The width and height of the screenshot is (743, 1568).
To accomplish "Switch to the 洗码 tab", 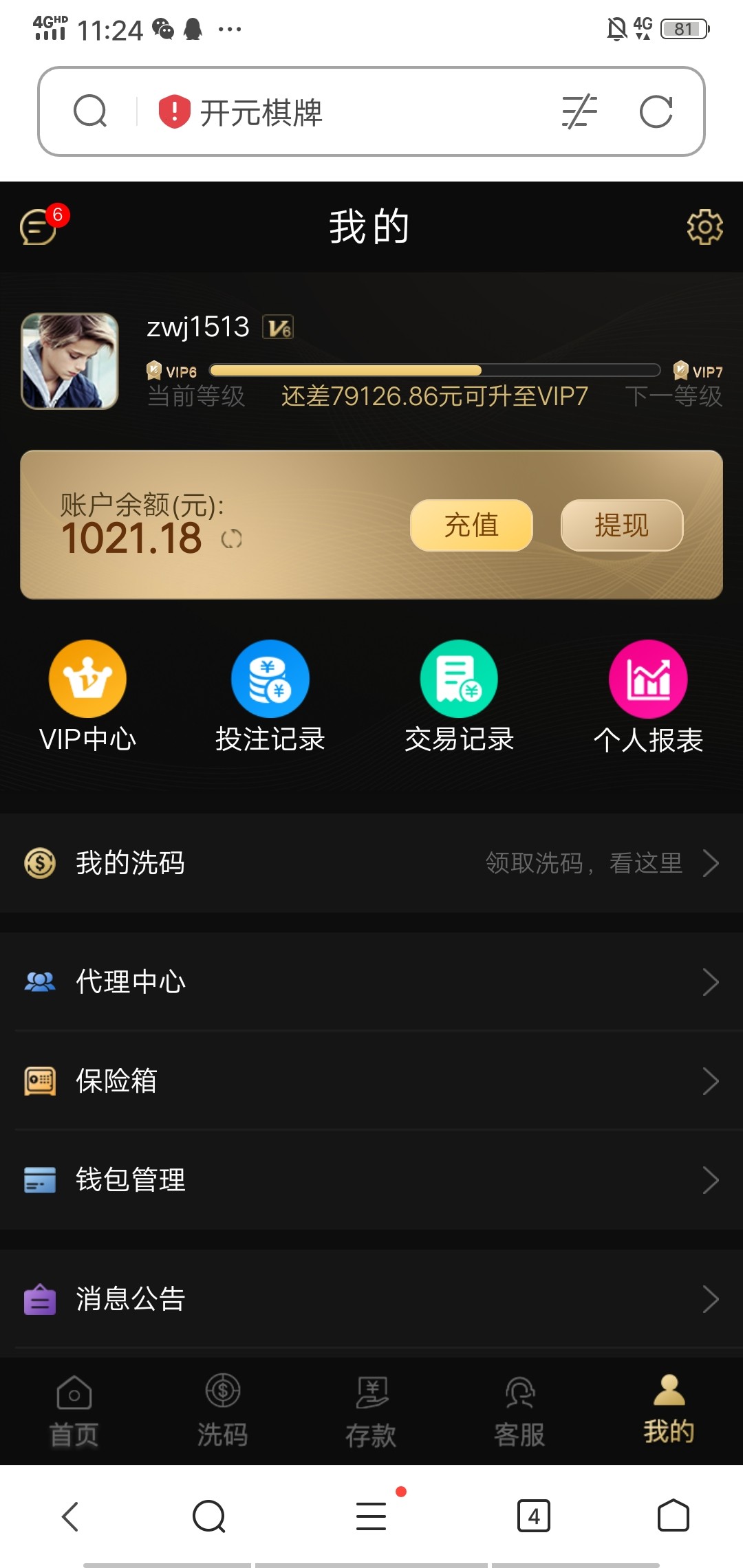I will [222, 1411].
